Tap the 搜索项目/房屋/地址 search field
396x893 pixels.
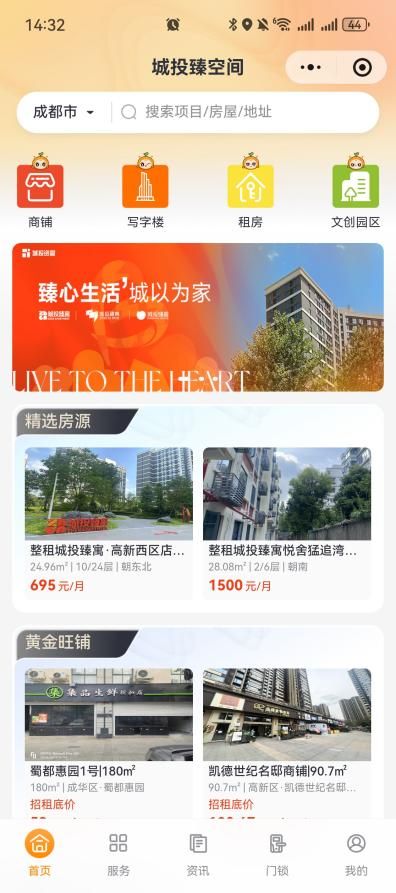[x=246, y=112]
